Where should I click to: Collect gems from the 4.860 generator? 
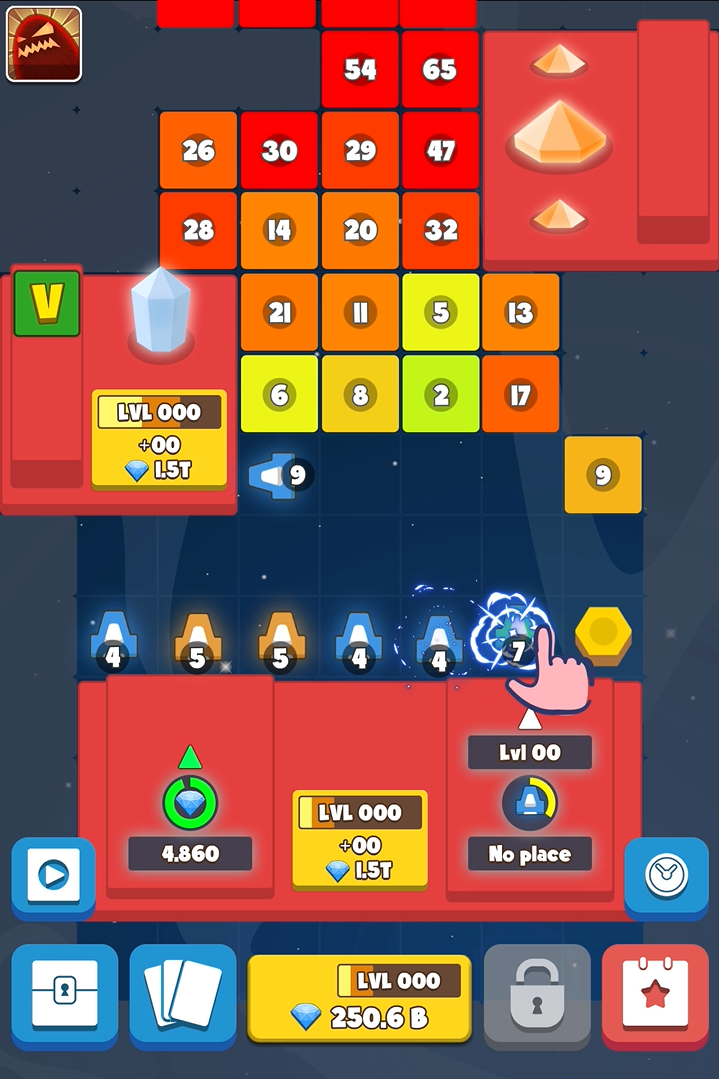click(190, 802)
